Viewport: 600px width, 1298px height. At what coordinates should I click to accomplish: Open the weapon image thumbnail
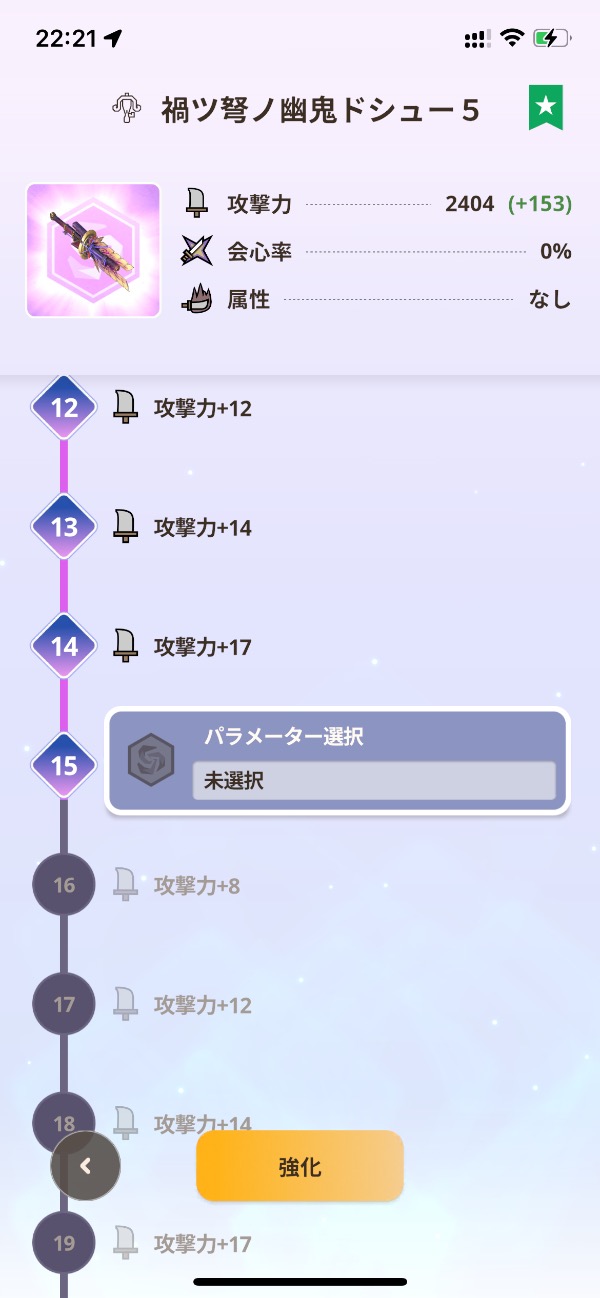point(93,250)
